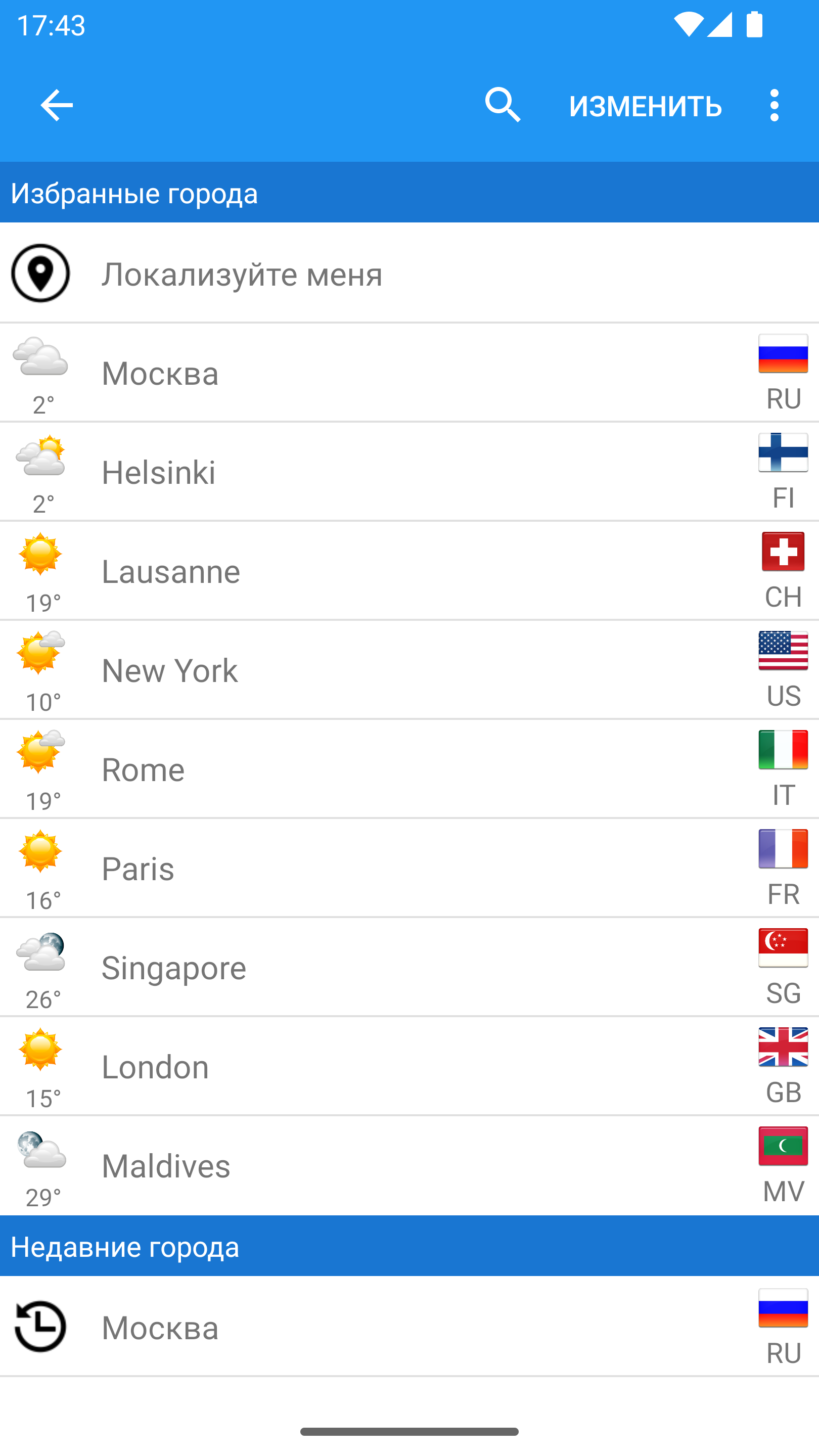Open Helsinki weather
The width and height of the screenshot is (819, 1456).
(x=409, y=472)
